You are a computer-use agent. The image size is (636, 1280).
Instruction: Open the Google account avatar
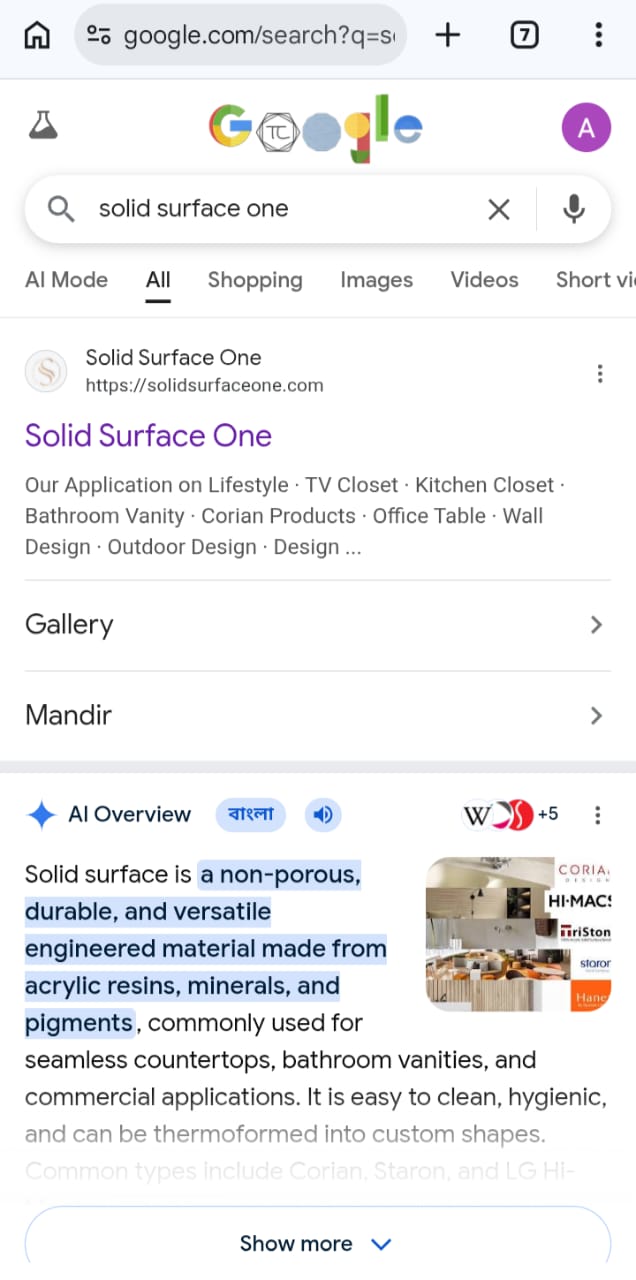586,128
